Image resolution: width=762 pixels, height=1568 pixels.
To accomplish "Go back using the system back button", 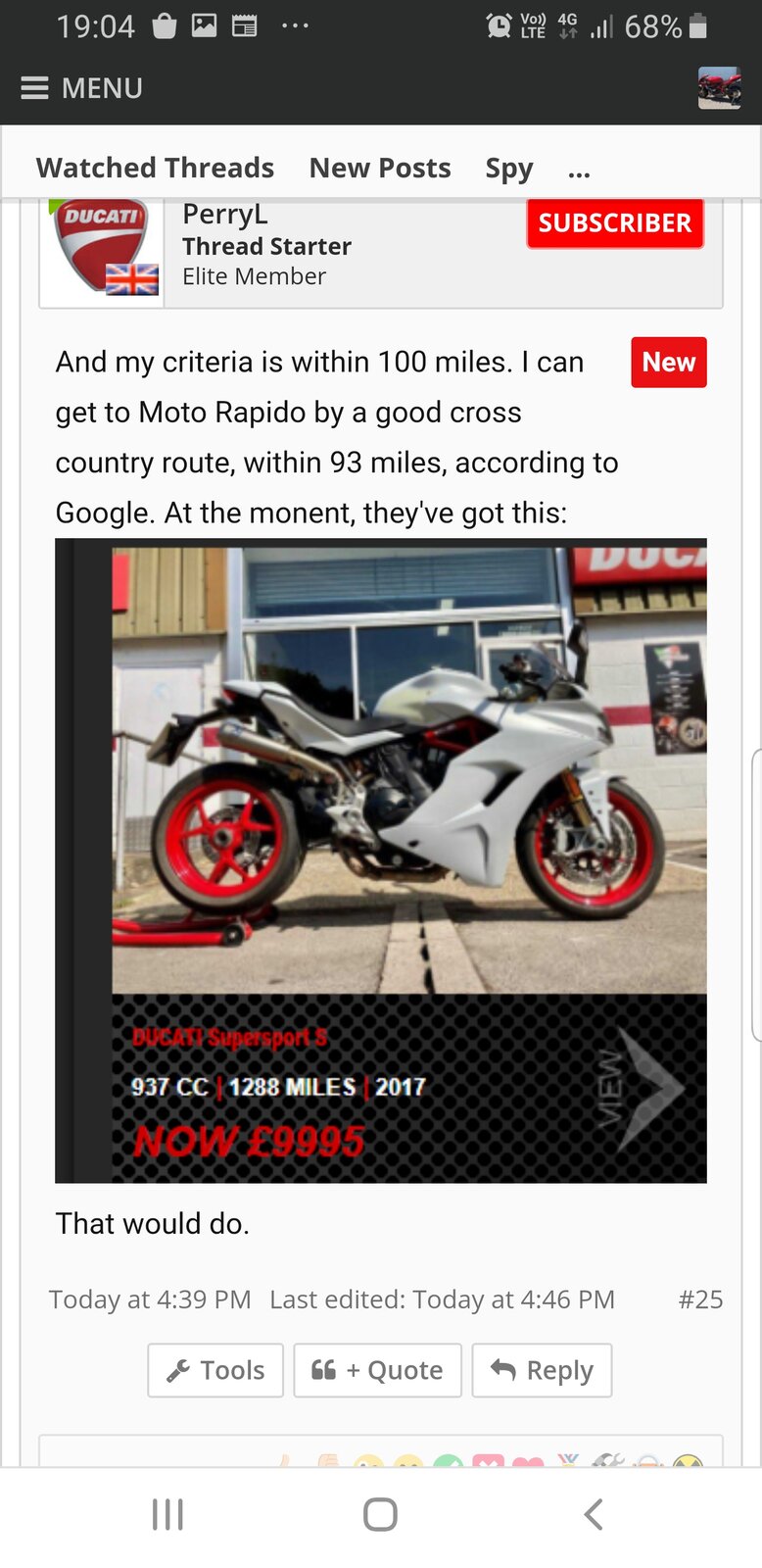I will tap(593, 1514).
